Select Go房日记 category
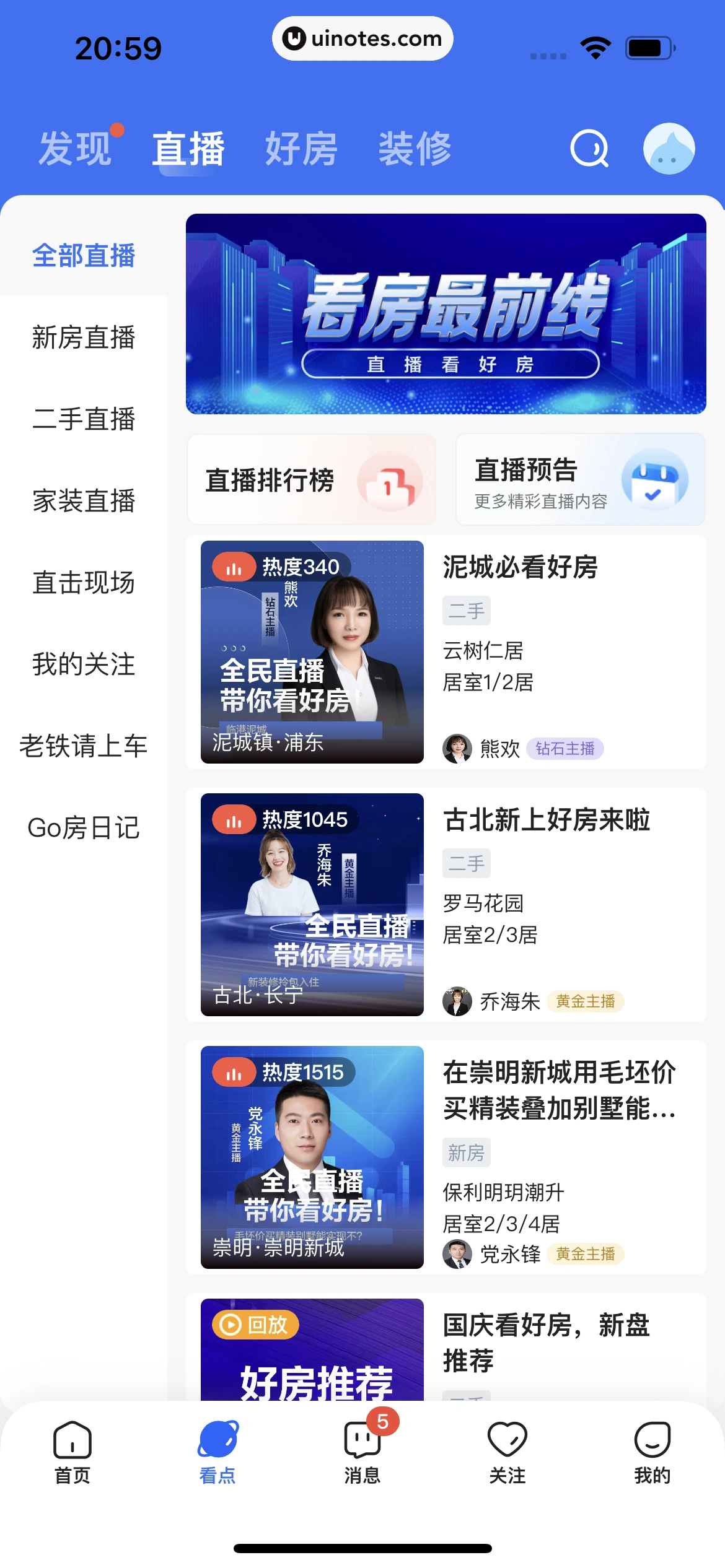 point(84,828)
